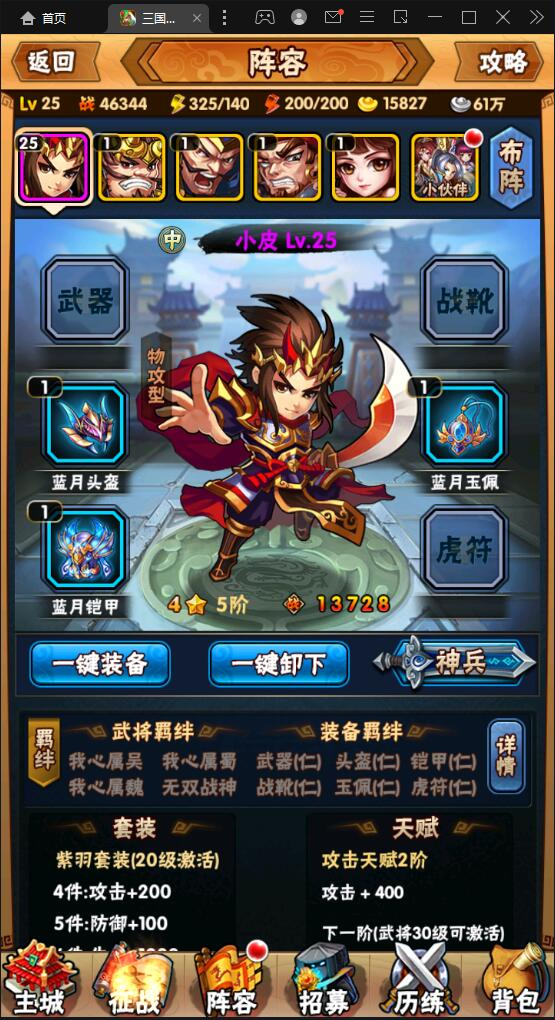Open the 蓝月铠甲 armor item
Image resolution: width=555 pixels, height=1020 pixels.
click(85, 550)
